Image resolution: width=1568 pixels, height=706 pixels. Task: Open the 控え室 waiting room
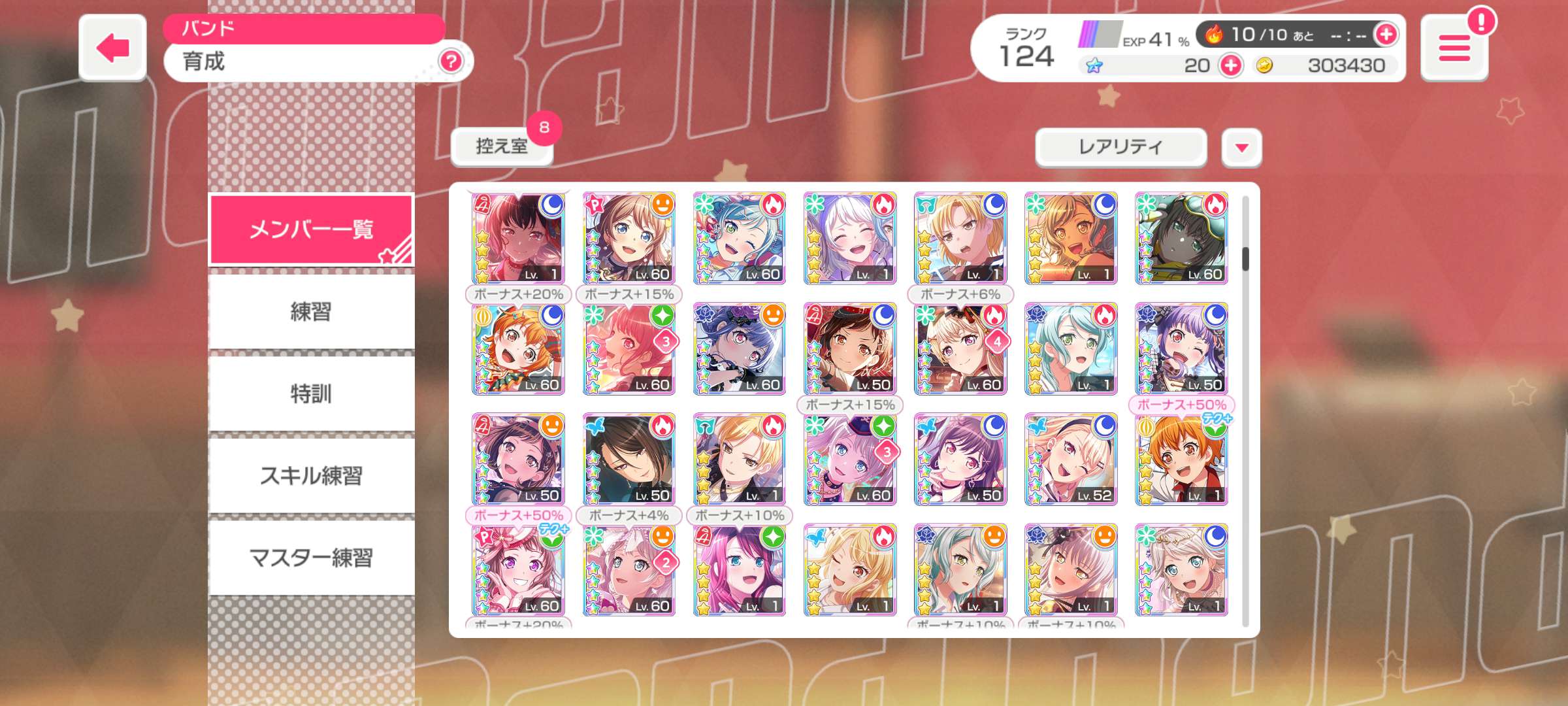[x=502, y=146]
